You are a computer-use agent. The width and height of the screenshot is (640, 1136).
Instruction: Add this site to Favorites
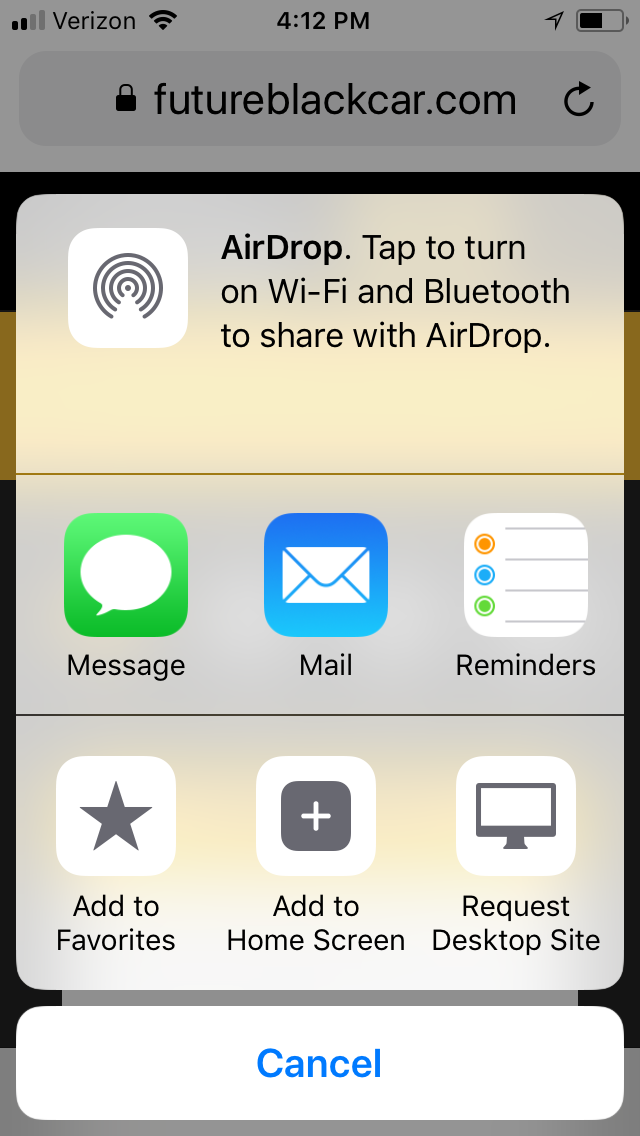(116, 816)
